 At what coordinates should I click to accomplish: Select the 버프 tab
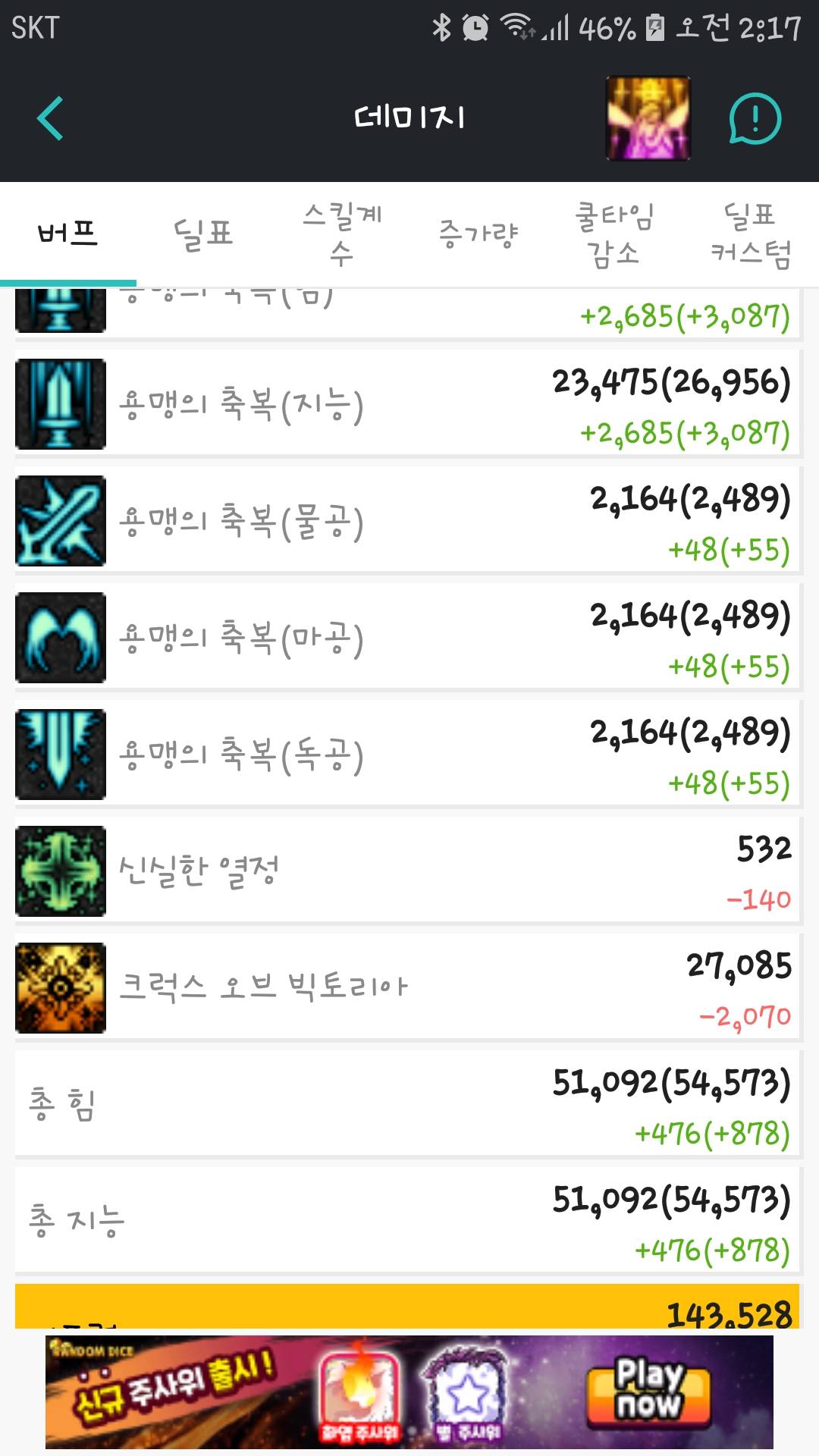(68, 234)
